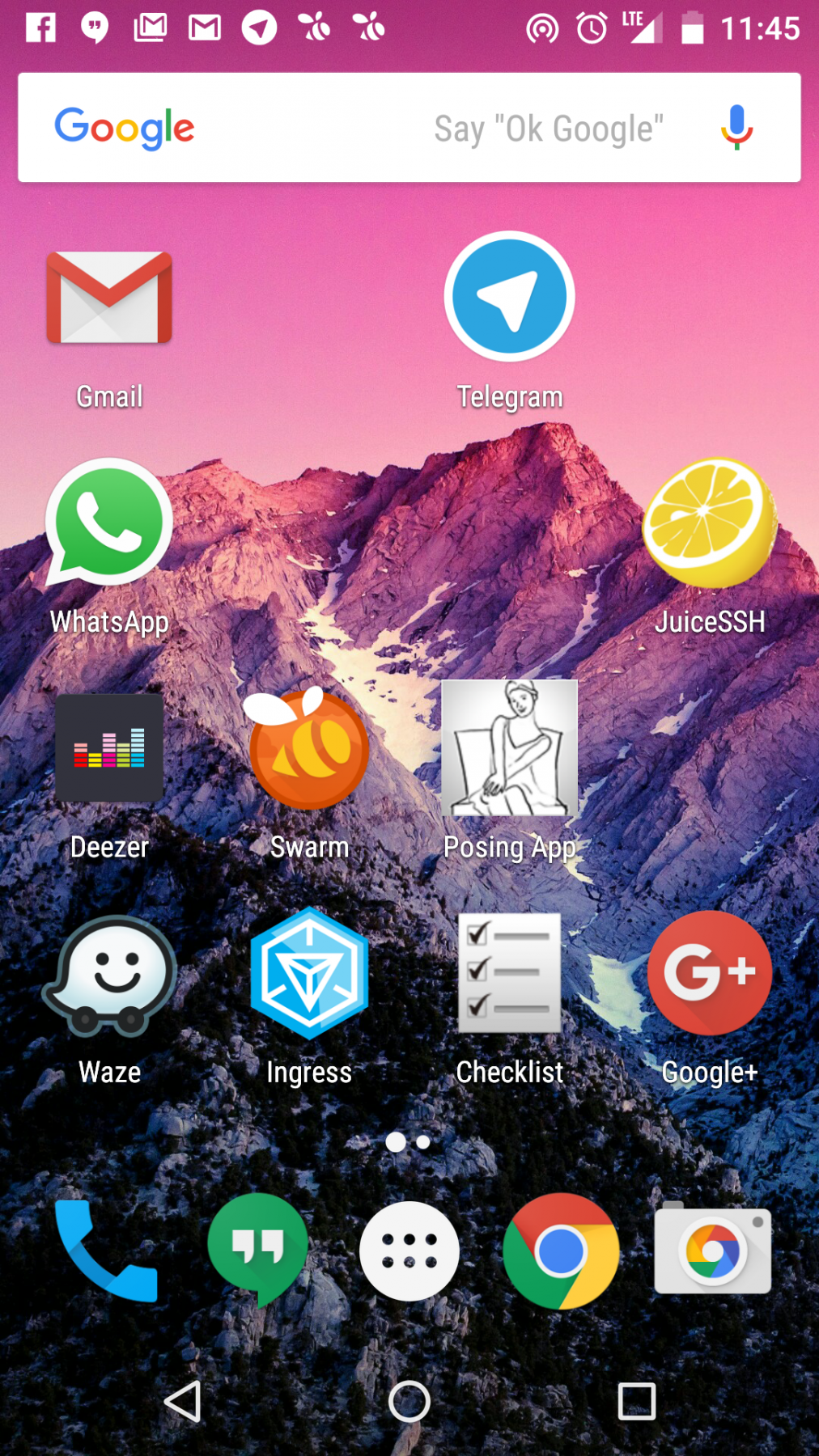
Task: Open the Posing App
Action: (510, 748)
